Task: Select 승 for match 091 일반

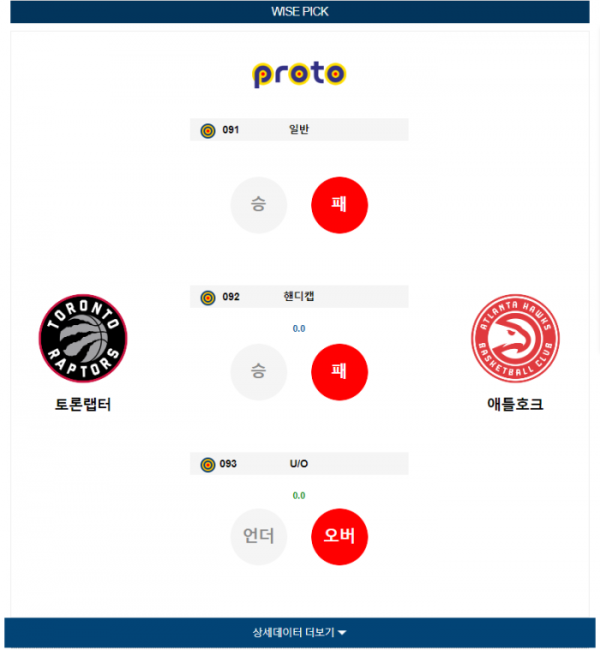Action: (259, 205)
